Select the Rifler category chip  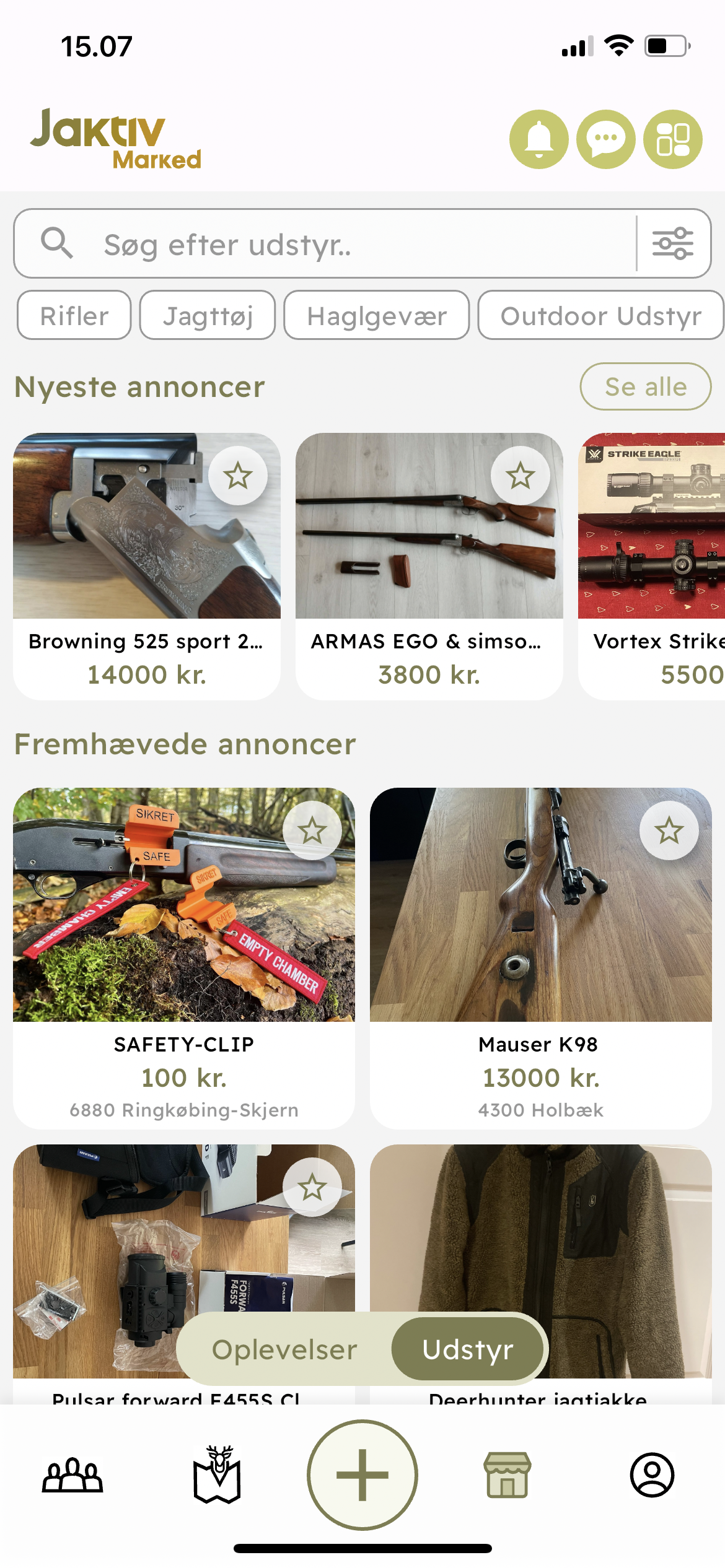74,316
